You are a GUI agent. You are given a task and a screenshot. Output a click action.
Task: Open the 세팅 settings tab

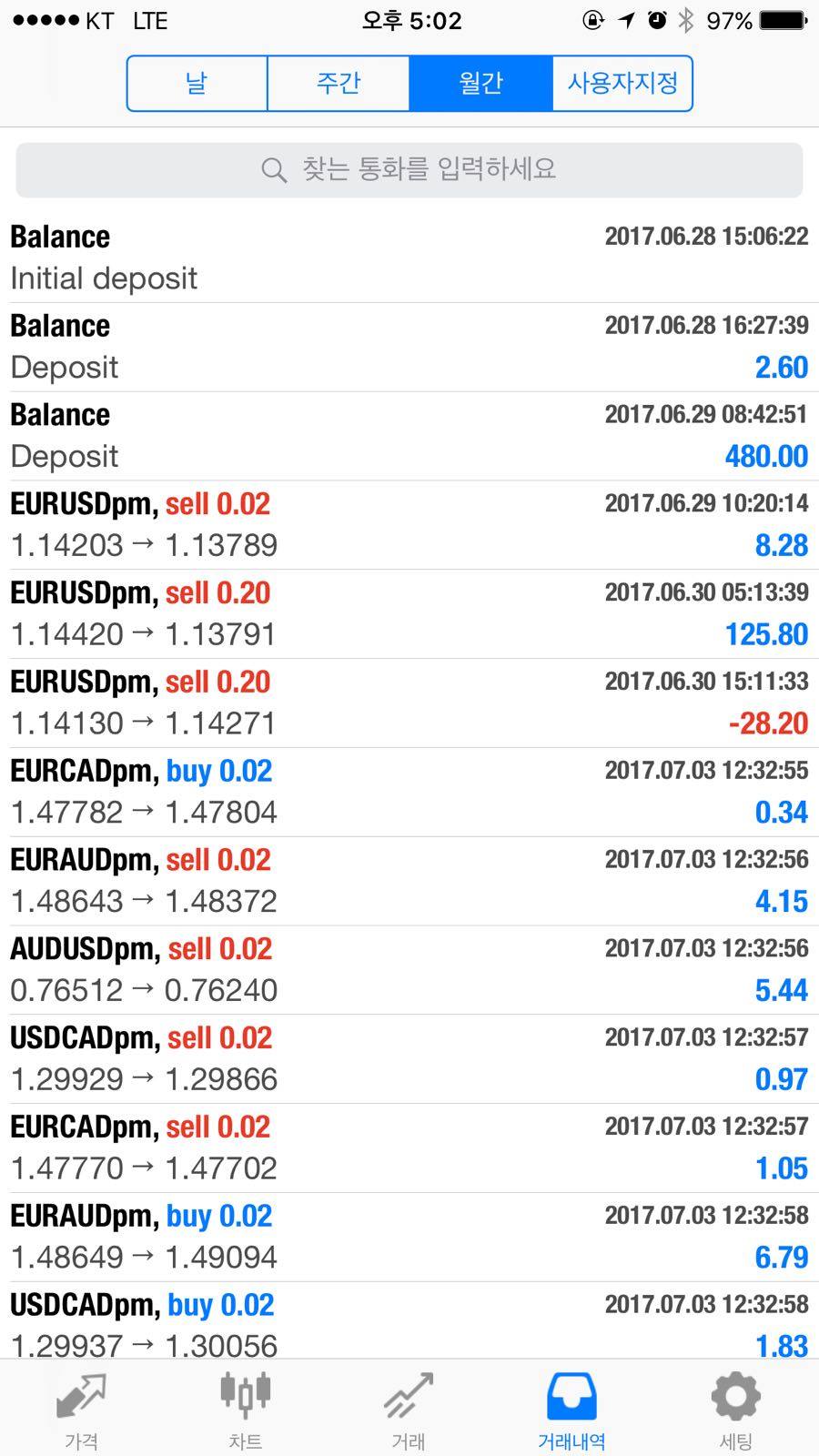pyautogui.click(x=735, y=1409)
